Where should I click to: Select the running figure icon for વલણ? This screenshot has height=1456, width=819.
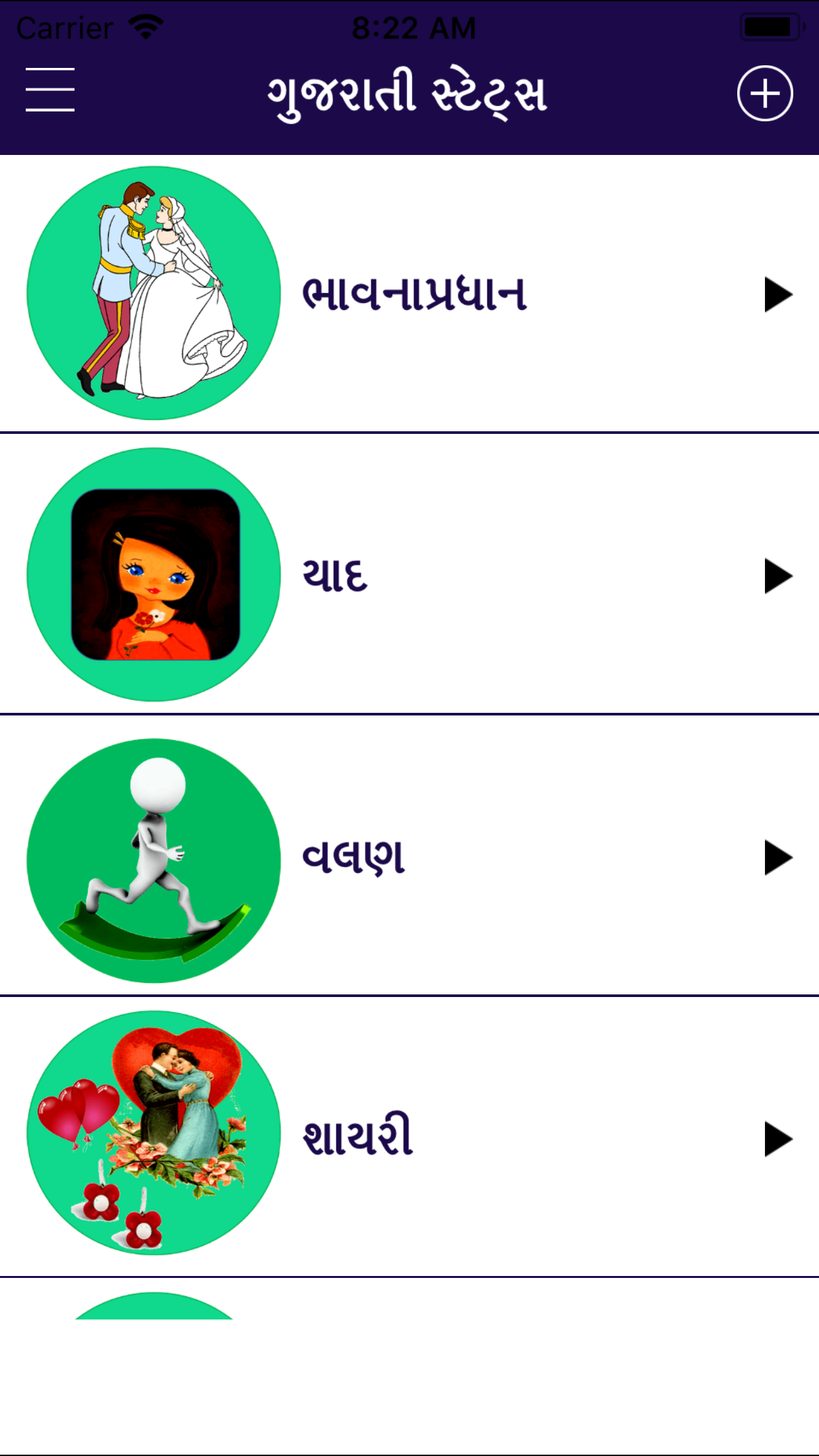(153, 855)
